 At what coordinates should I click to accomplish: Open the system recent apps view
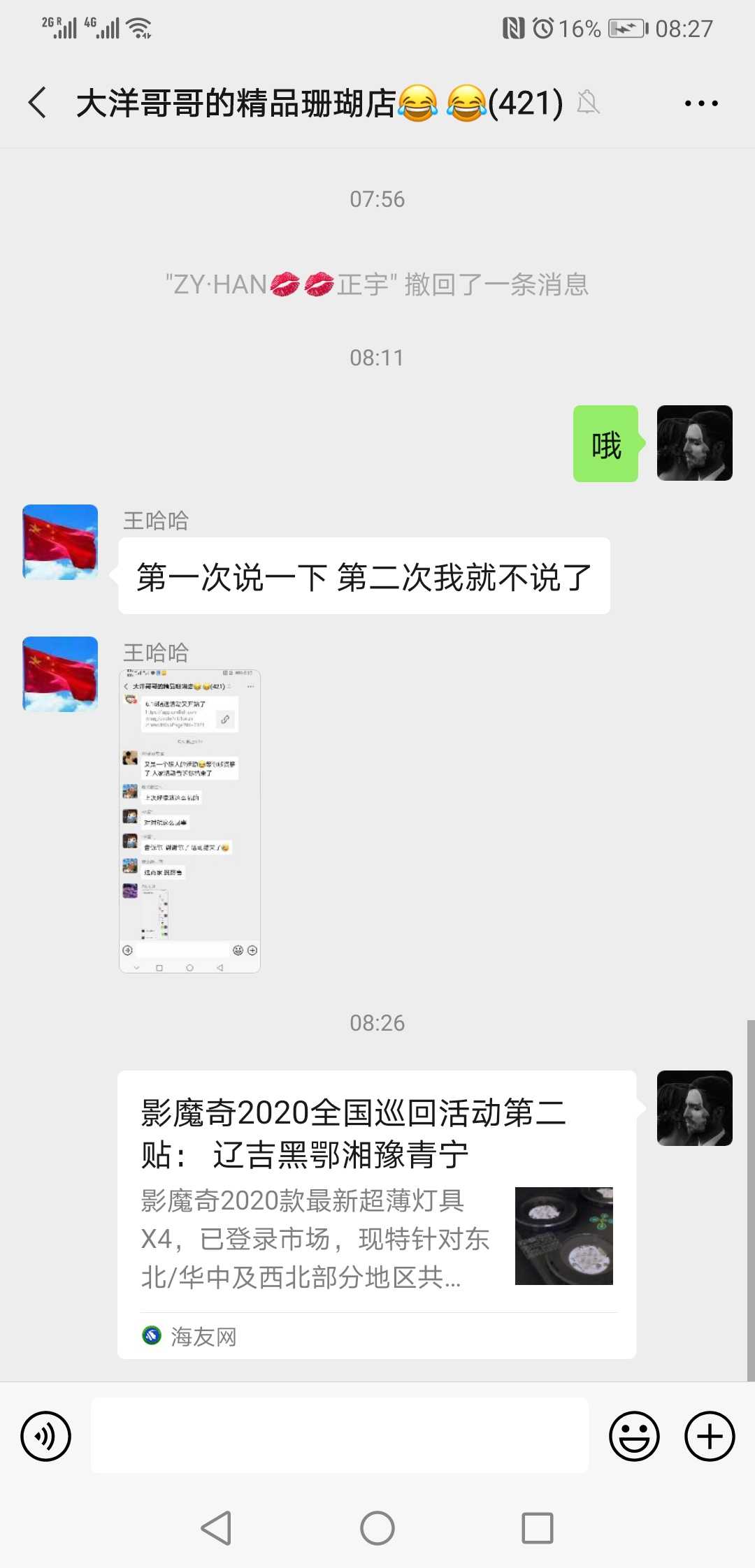tap(537, 1528)
